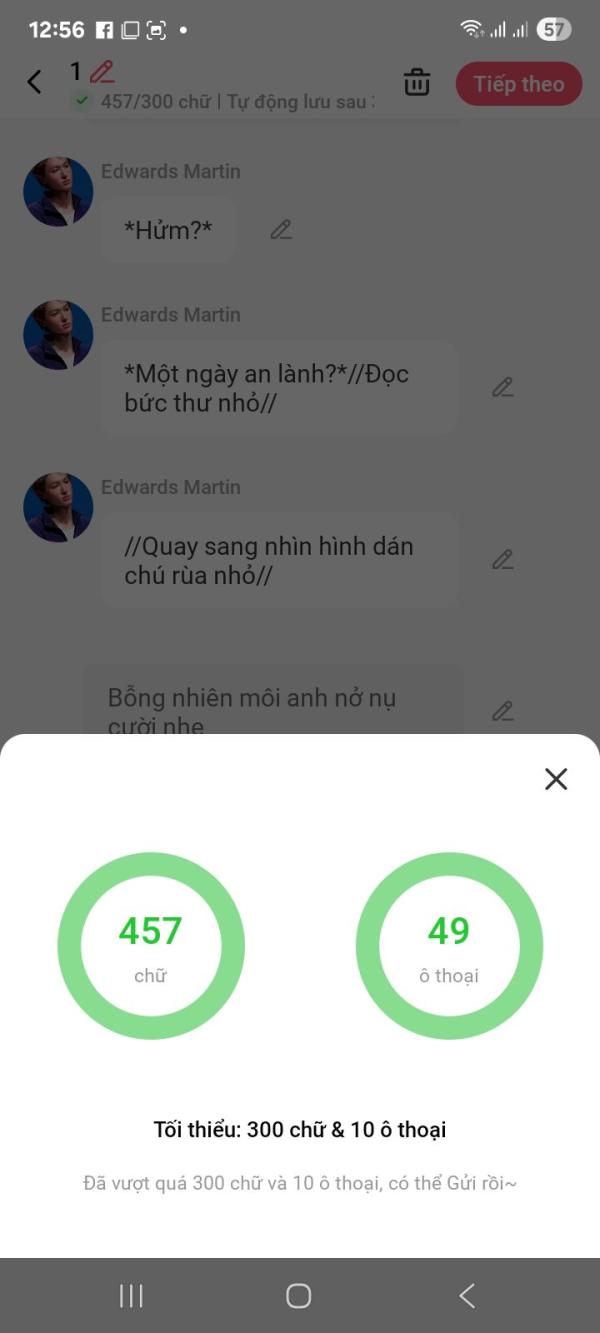The image size is (600, 1333).
Task: Go back with the top-left arrow
Action: pyautogui.click(x=35, y=82)
